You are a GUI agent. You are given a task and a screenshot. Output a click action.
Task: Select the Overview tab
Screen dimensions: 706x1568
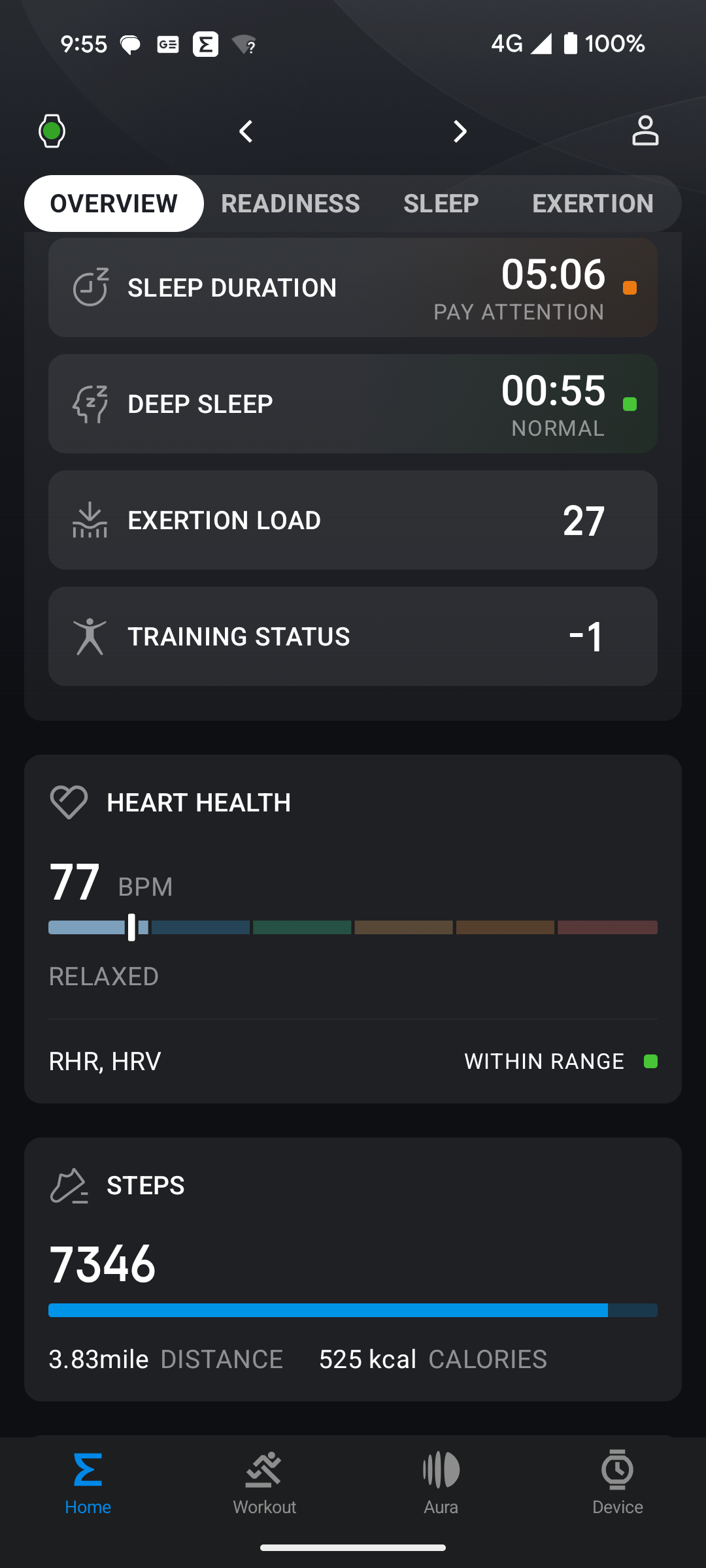[x=114, y=203]
